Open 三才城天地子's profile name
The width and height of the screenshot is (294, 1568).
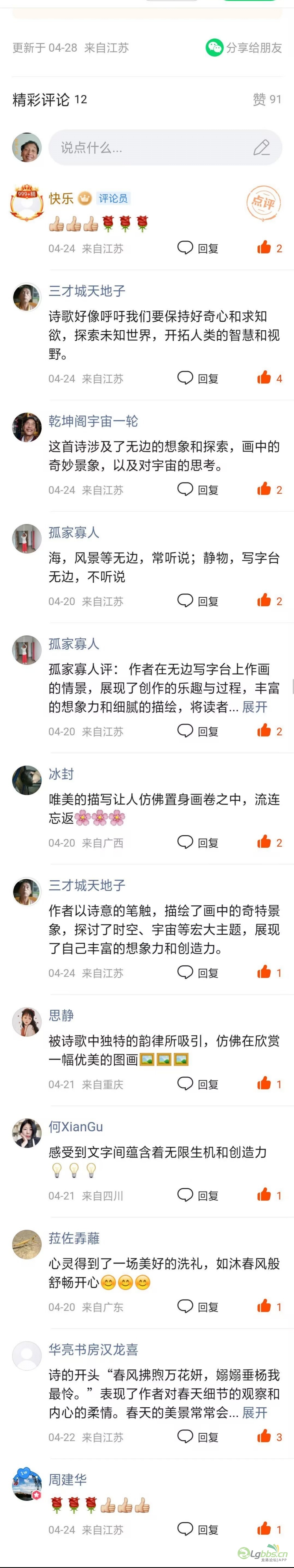tap(87, 291)
